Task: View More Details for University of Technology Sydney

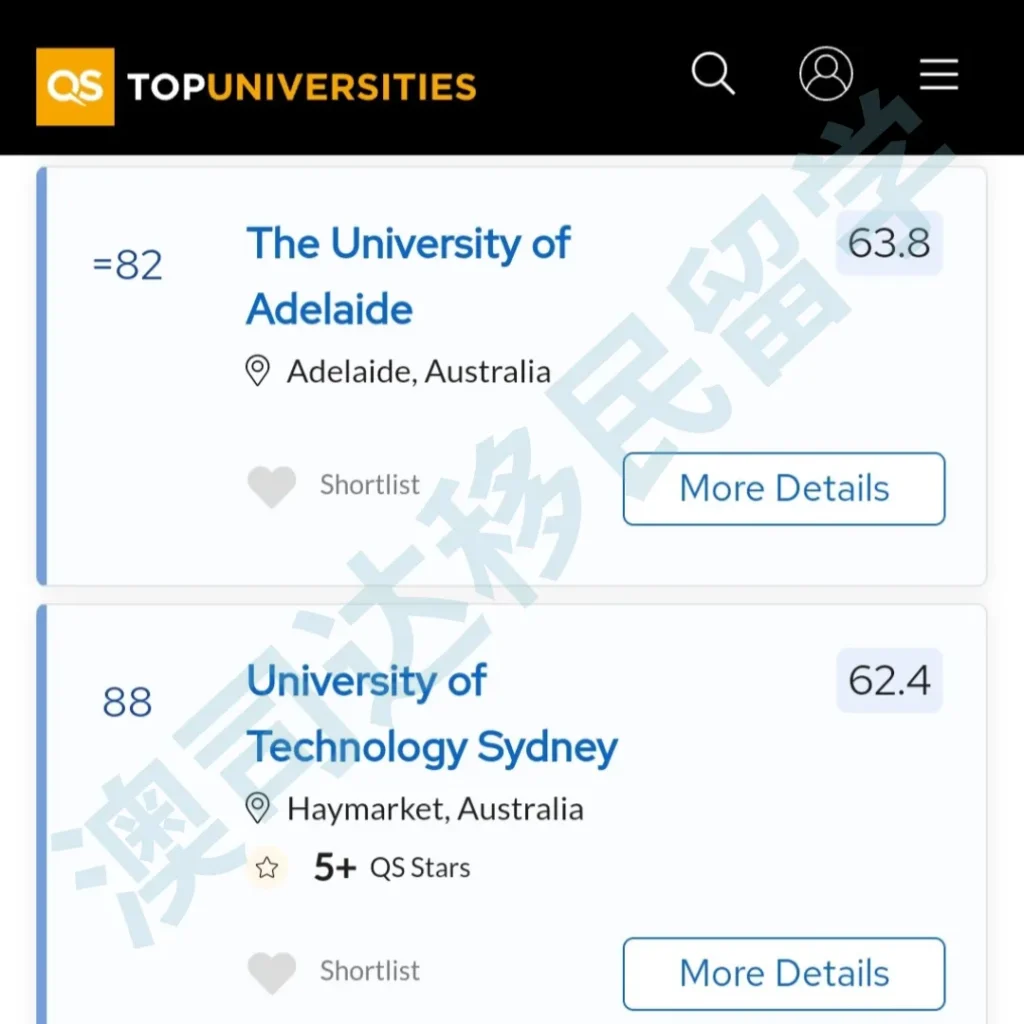Action: pyautogui.click(x=783, y=973)
